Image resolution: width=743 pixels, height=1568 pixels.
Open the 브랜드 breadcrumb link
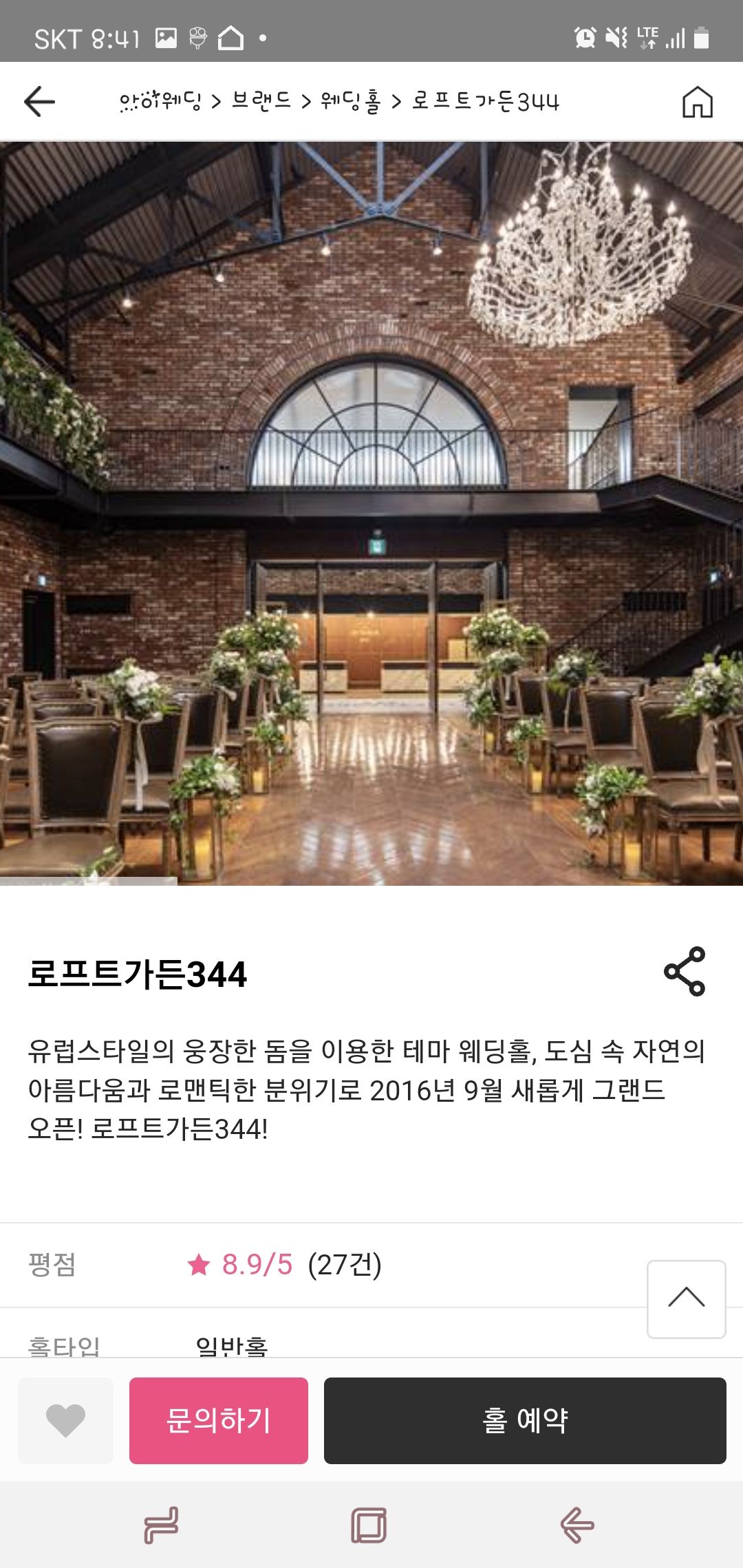click(261, 101)
